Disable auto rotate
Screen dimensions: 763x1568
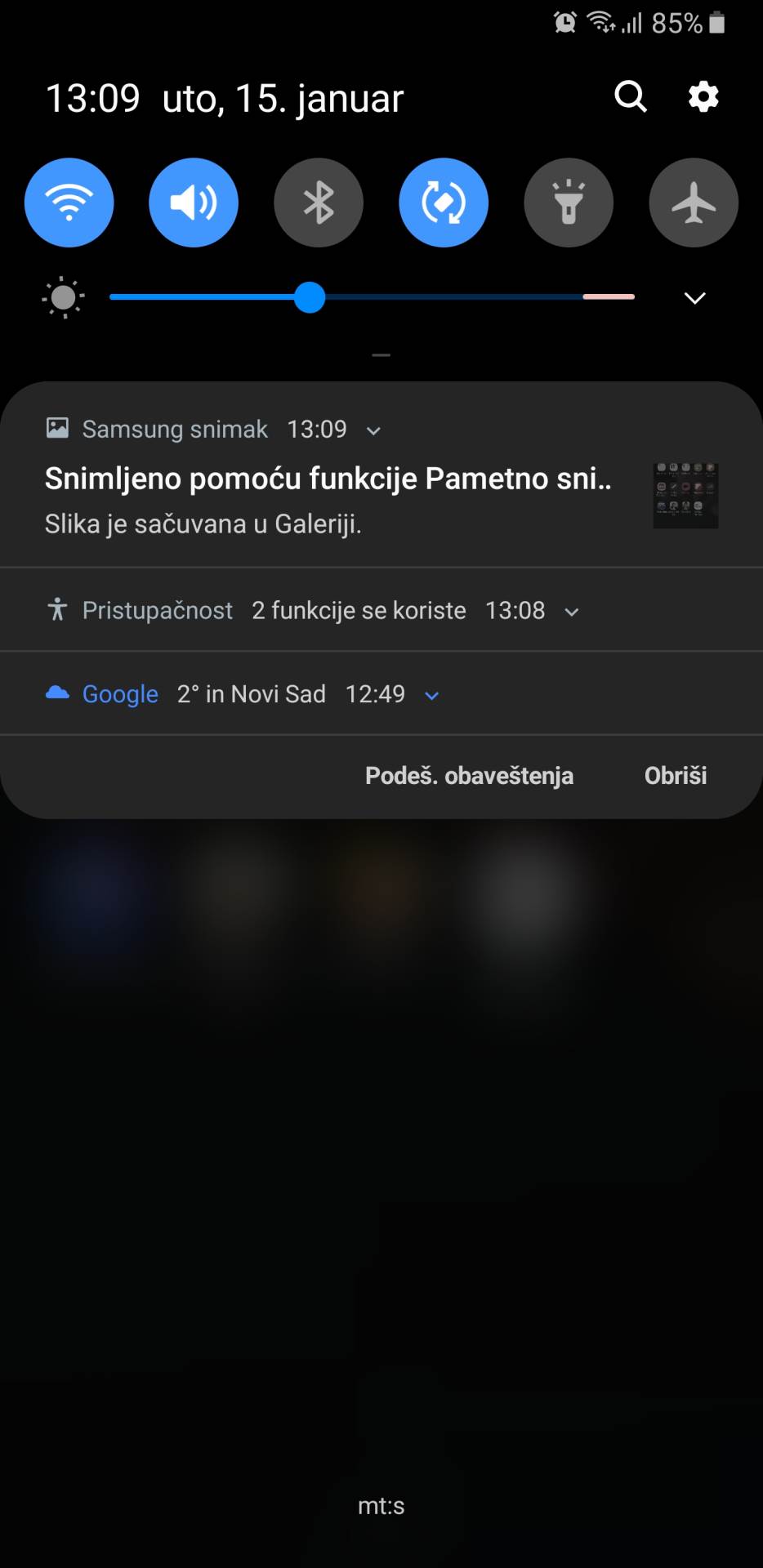pyautogui.click(x=444, y=203)
